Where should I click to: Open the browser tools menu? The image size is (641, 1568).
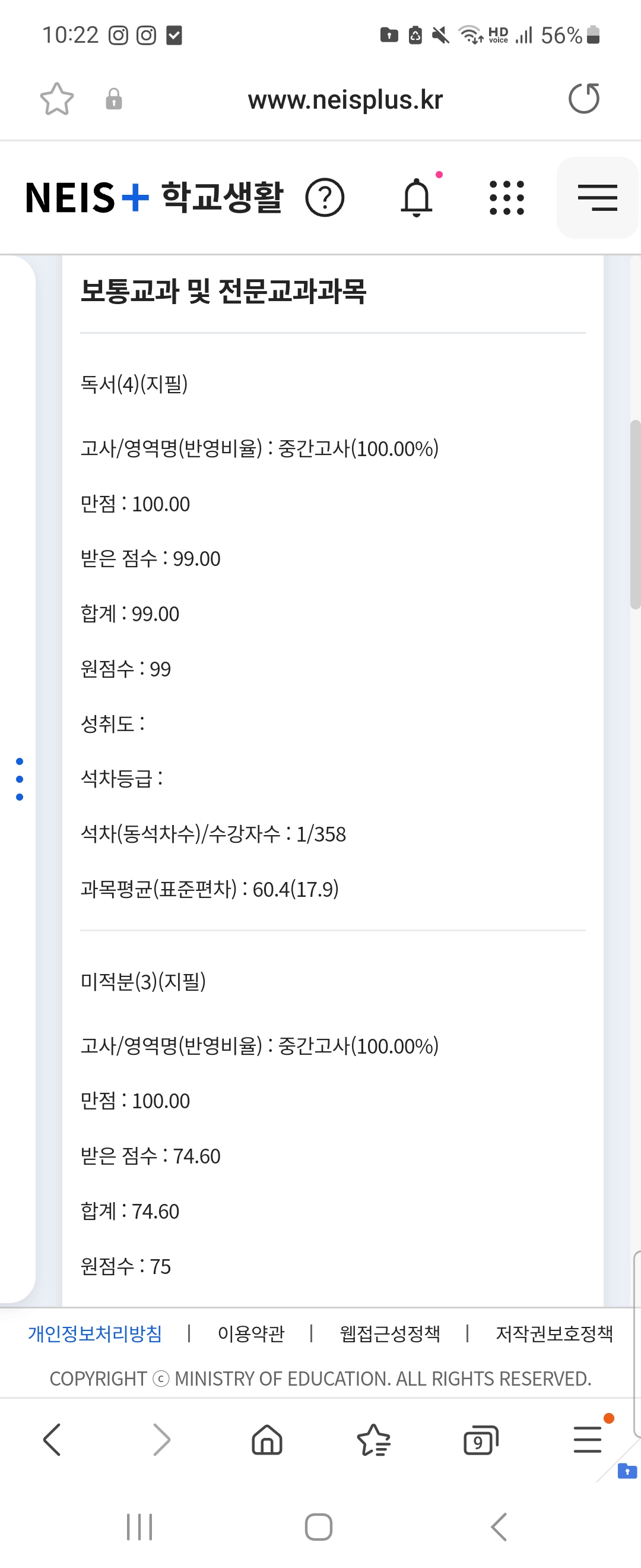[588, 1440]
